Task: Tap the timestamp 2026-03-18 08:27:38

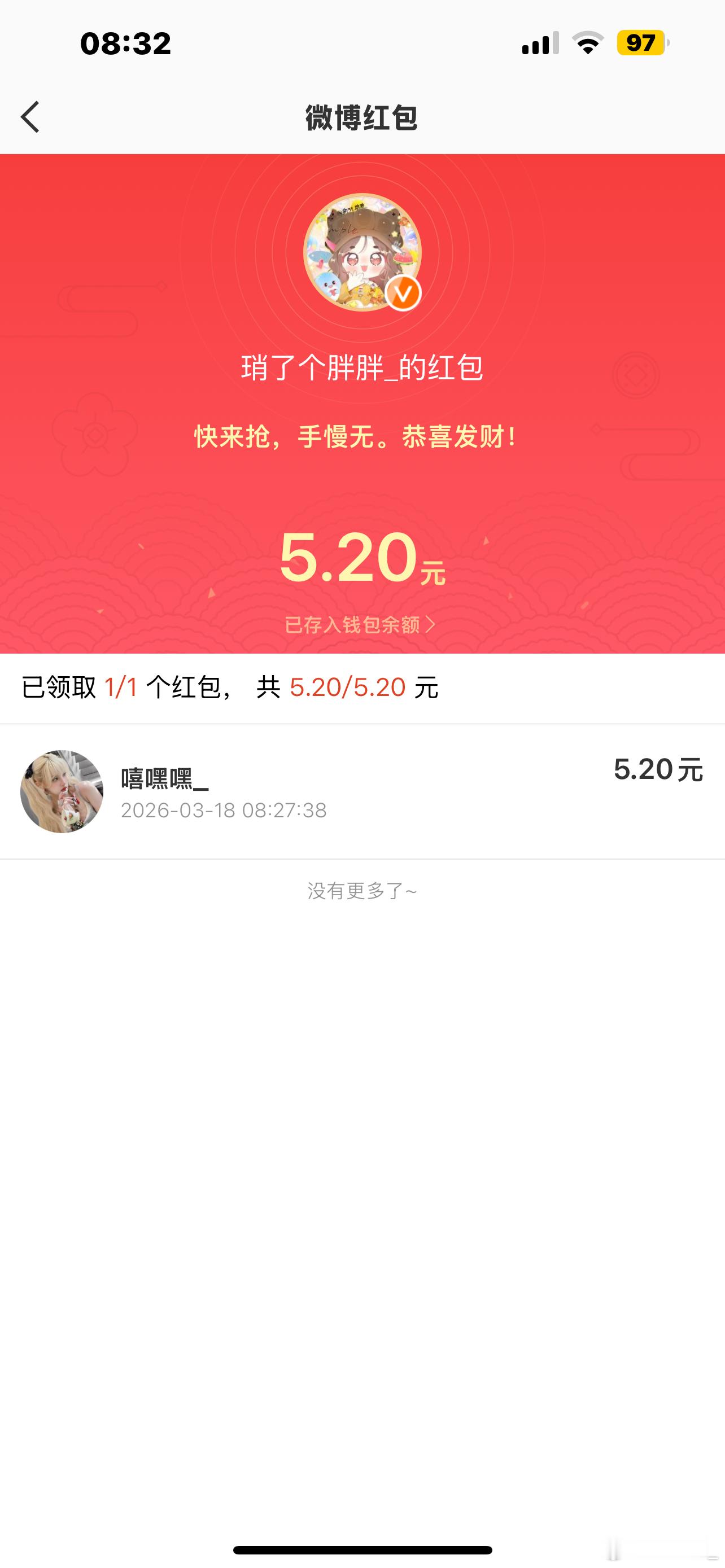Action: [x=224, y=811]
